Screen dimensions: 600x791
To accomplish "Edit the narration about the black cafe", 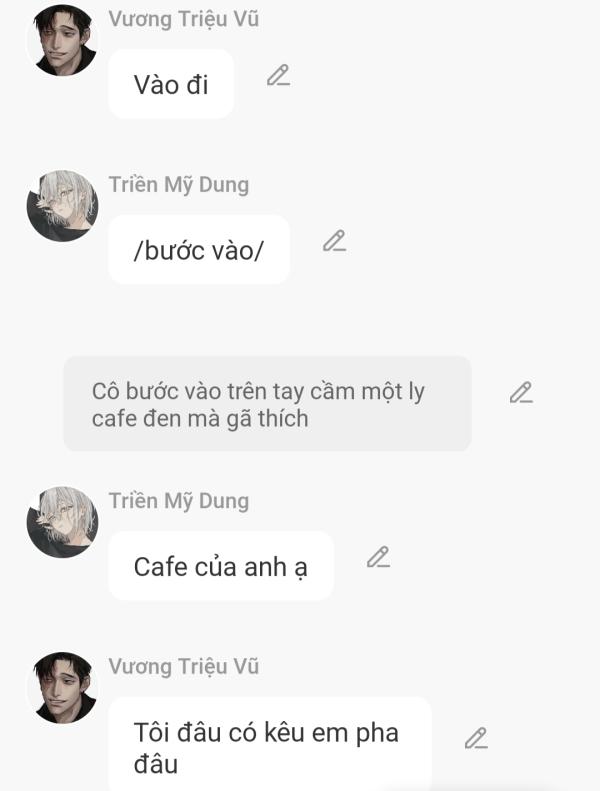I will [521, 393].
